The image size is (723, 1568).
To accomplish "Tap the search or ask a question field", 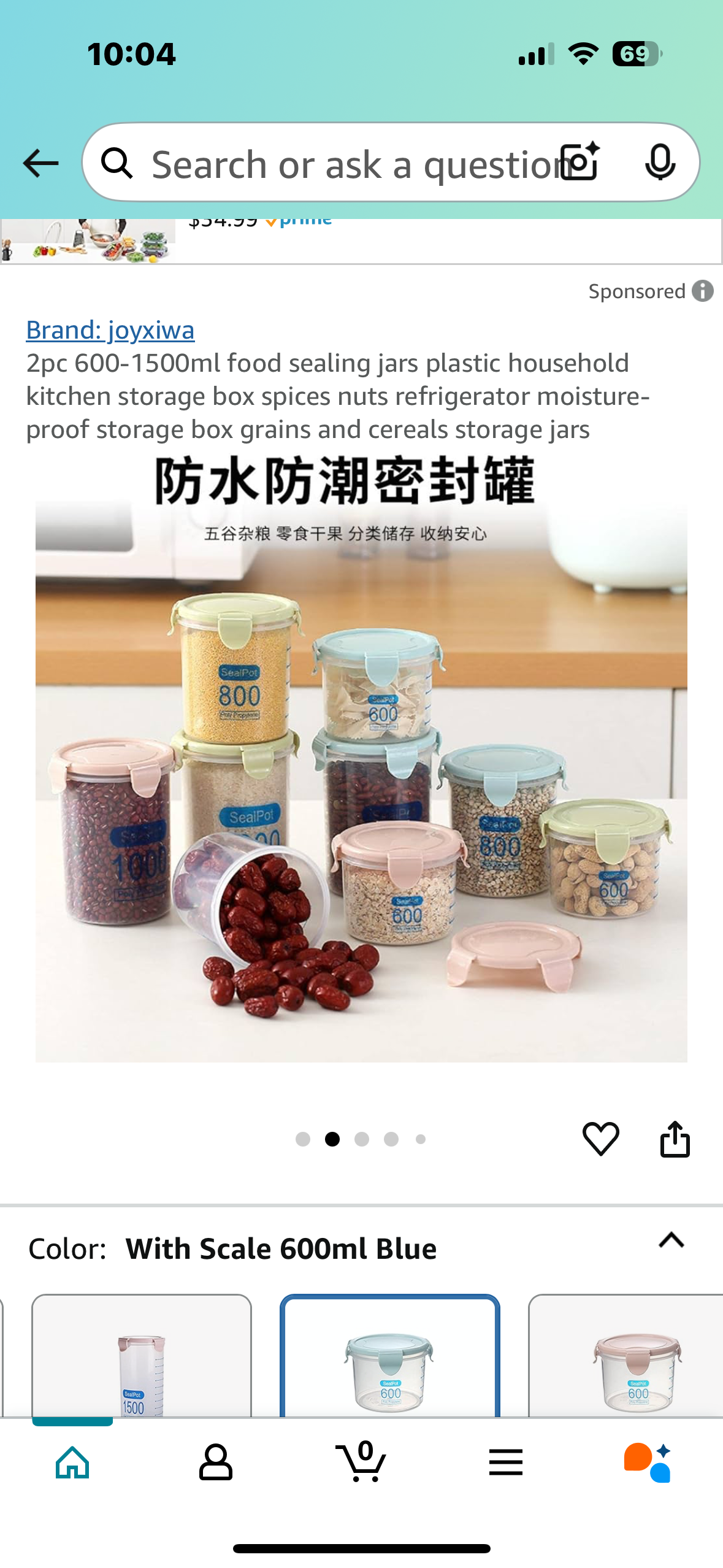I will pos(343,164).
